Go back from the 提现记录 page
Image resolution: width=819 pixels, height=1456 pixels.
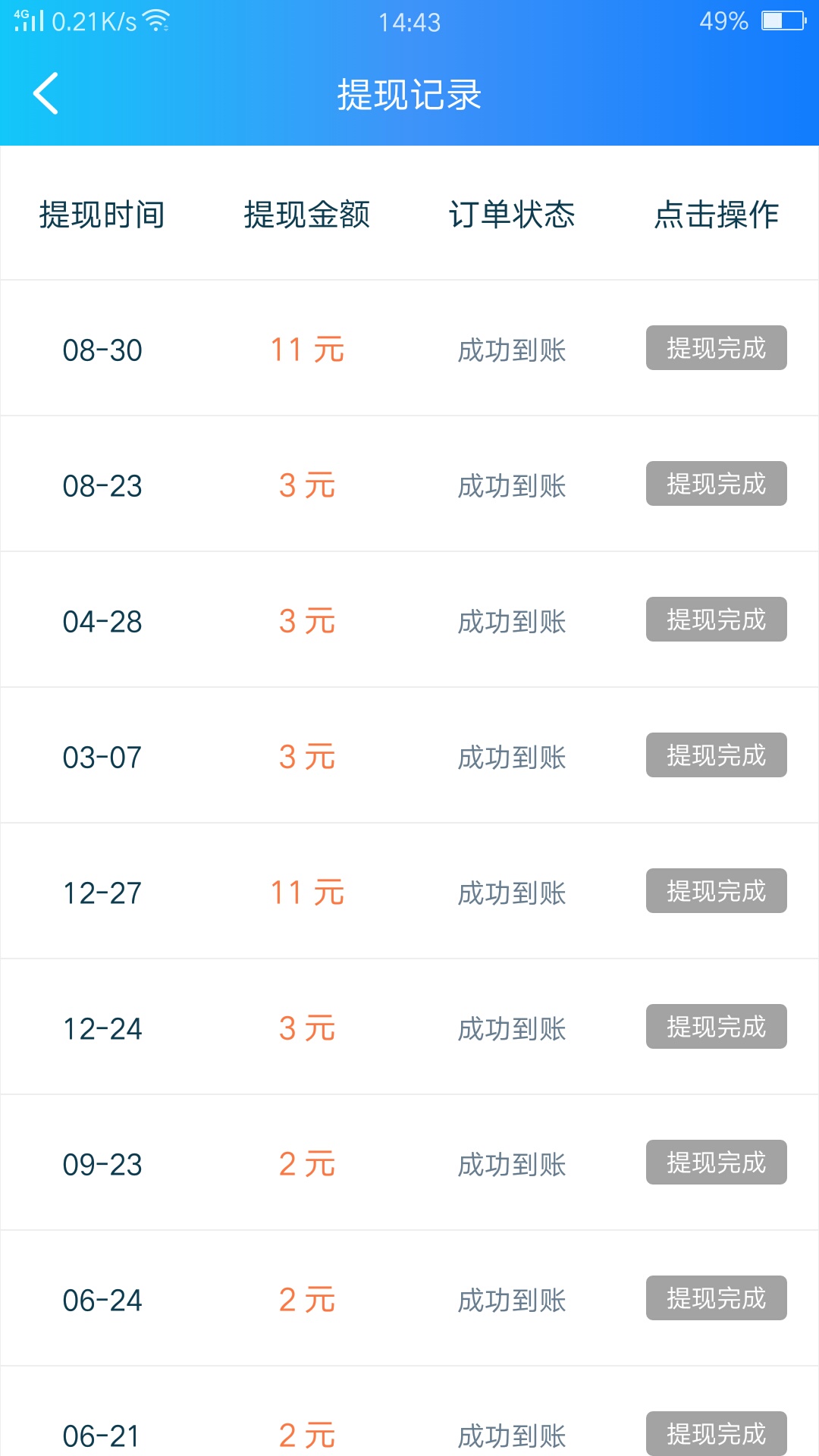(x=45, y=94)
